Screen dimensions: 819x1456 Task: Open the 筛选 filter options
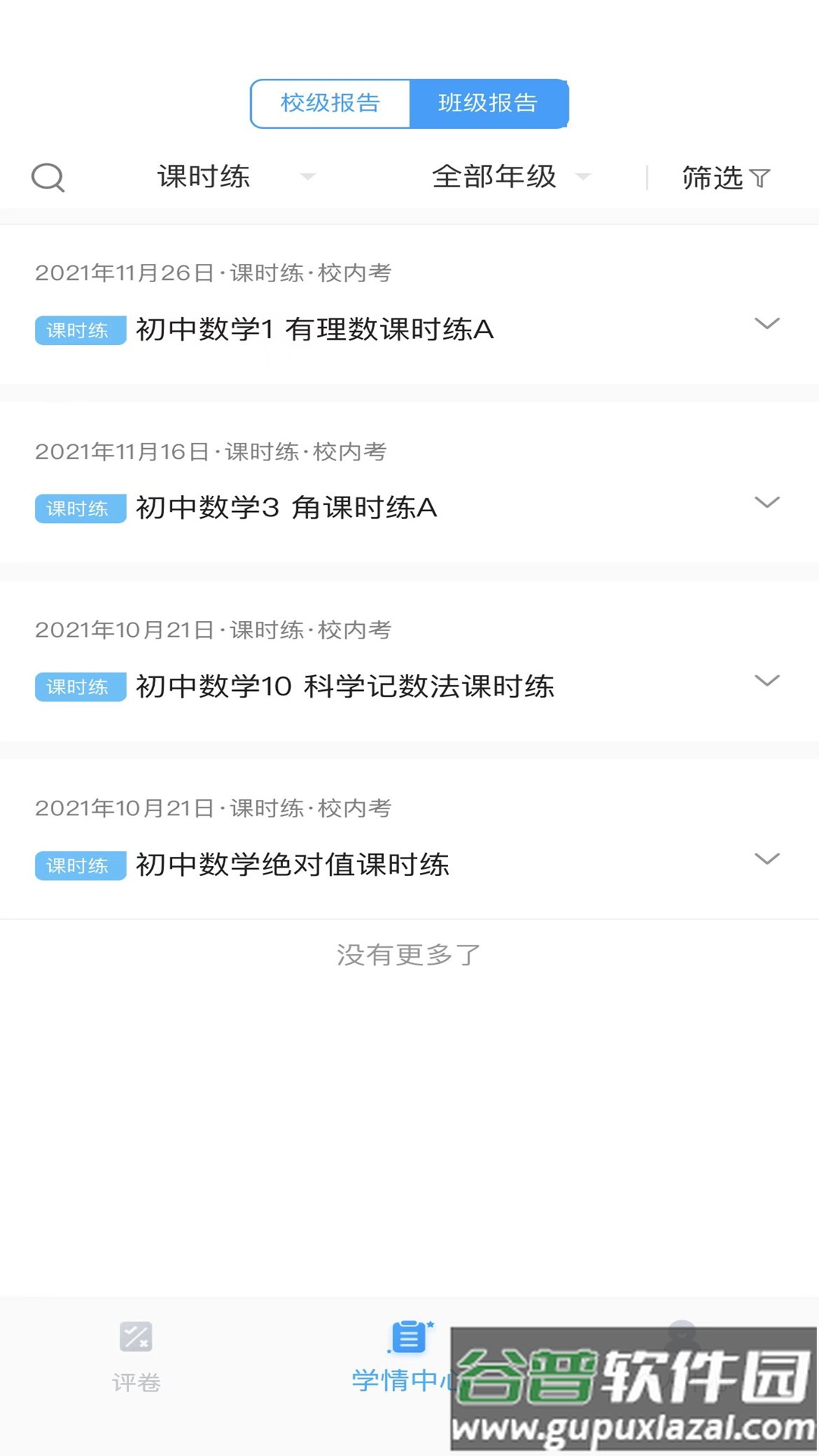726,177
